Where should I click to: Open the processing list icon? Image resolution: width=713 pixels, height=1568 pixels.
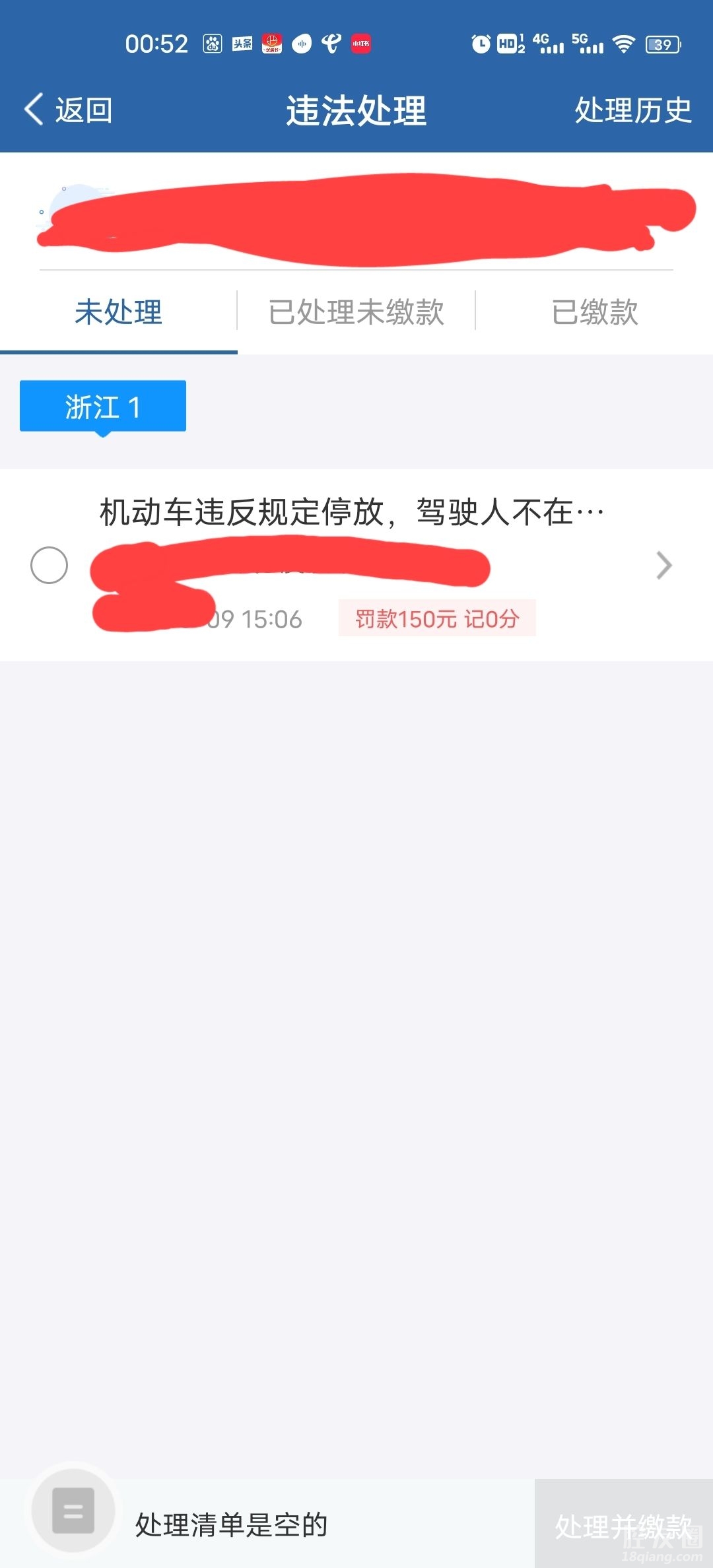click(73, 1511)
